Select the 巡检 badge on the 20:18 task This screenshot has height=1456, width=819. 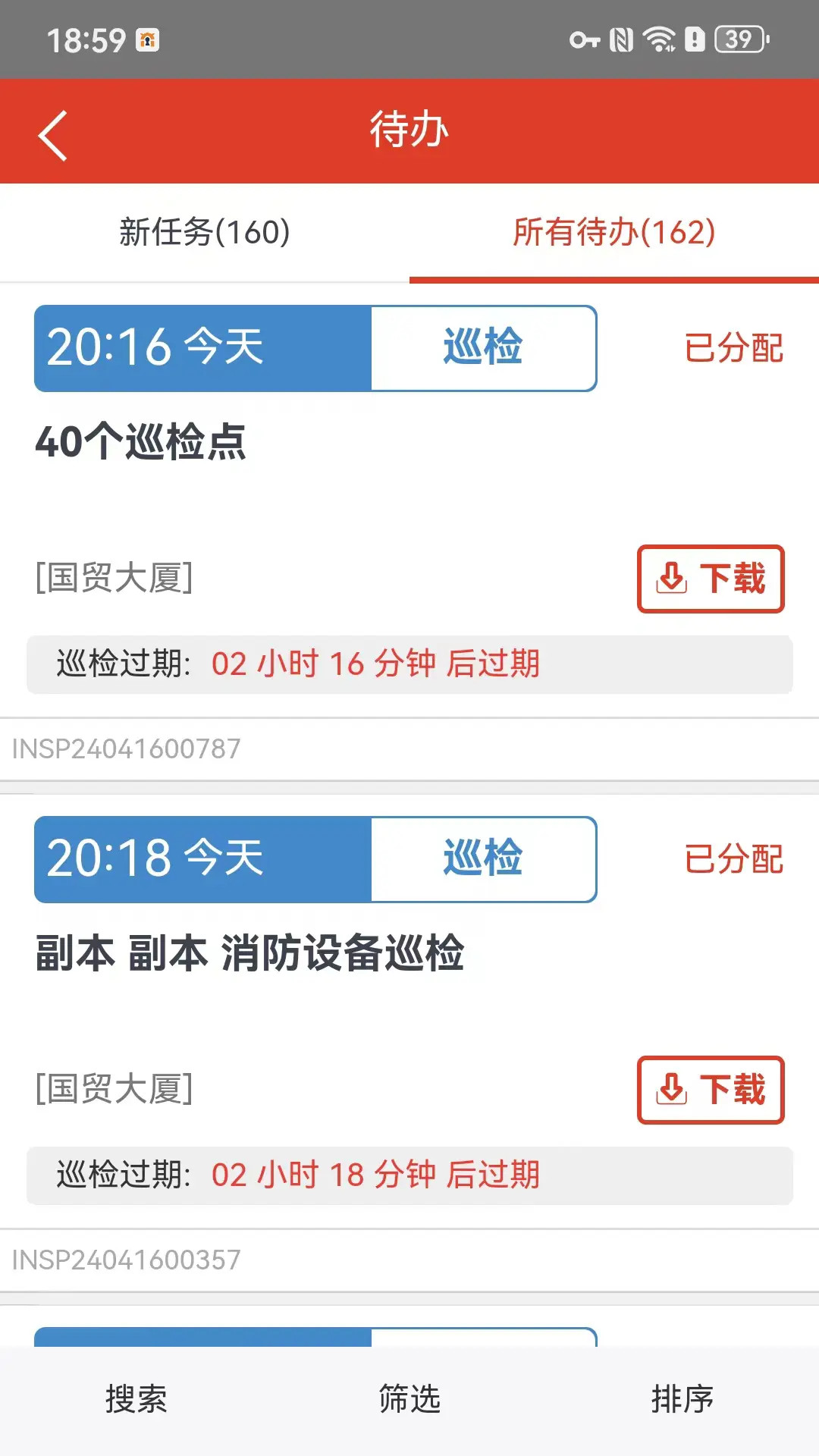pos(482,858)
